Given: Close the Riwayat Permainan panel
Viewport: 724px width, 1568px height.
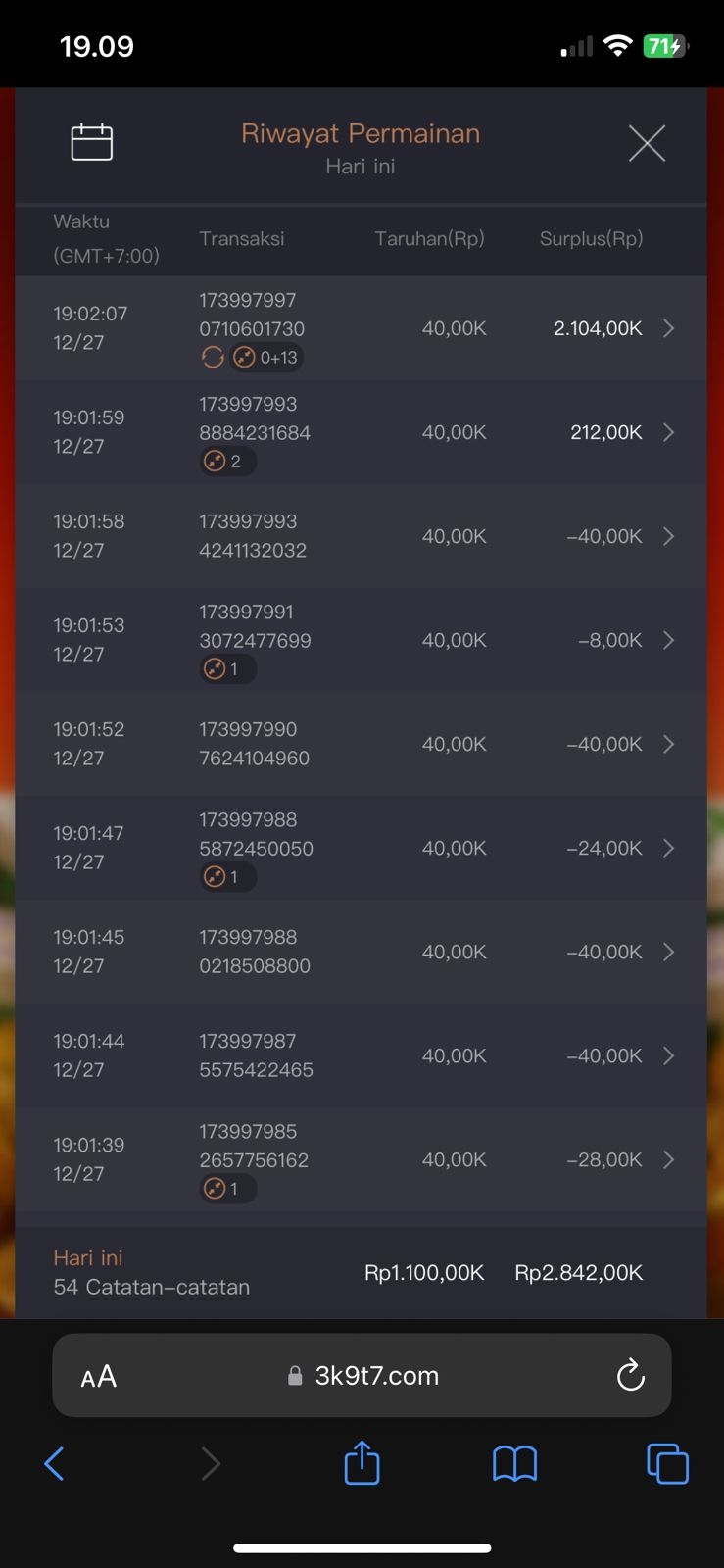Looking at the screenshot, I should [x=647, y=143].
